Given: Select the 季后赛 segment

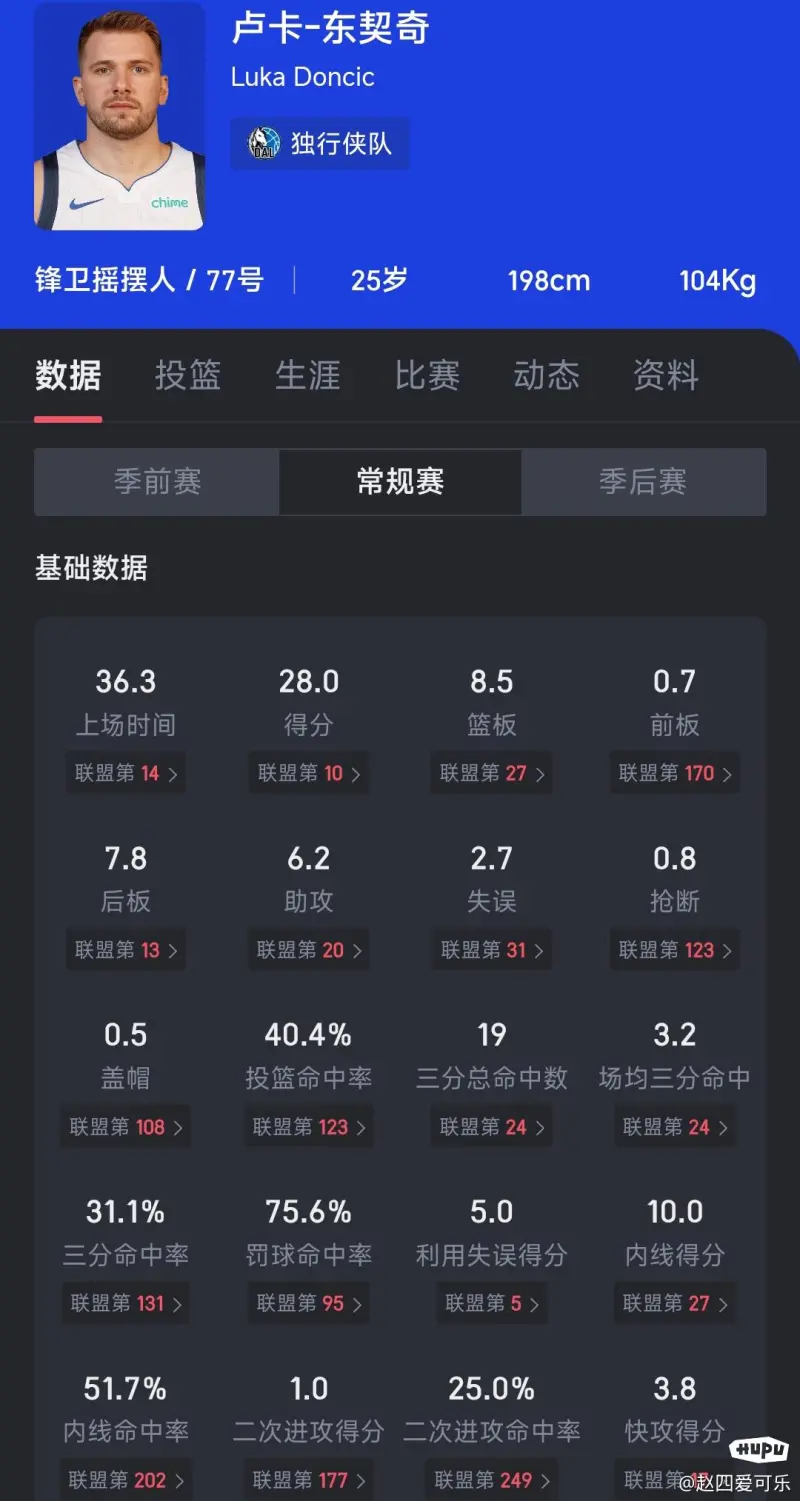Looking at the screenshot, I should (643, 482).
